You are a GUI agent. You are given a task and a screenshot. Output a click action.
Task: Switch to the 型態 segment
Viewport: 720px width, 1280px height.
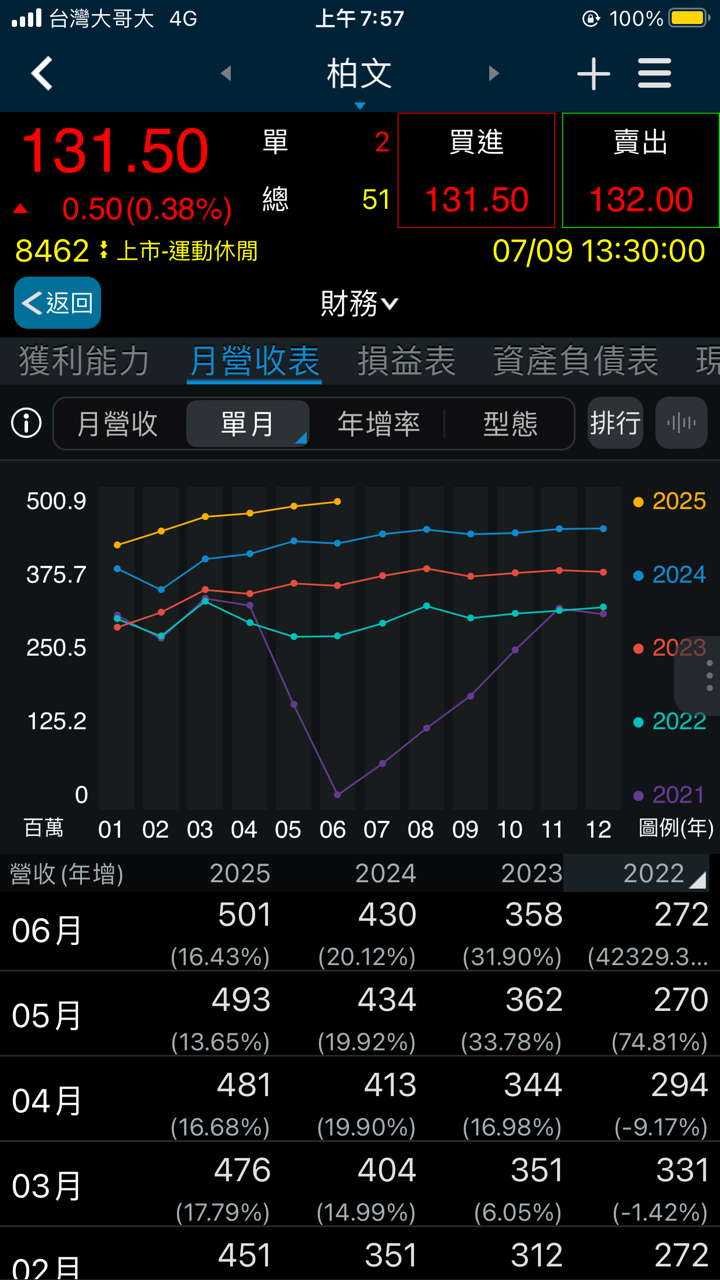(x=510, y=424)
